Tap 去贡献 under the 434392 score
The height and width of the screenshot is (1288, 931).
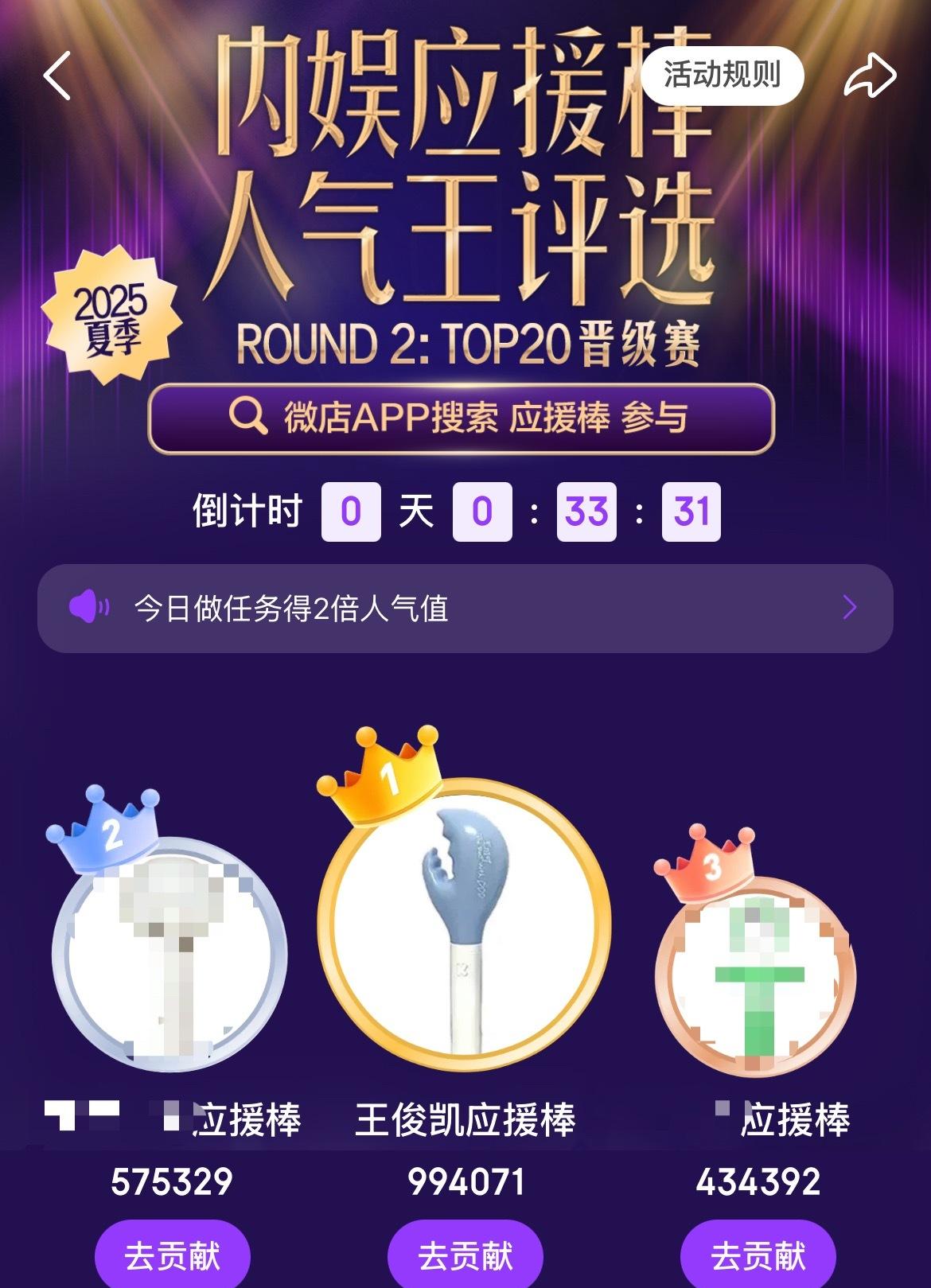(758, 1256)
